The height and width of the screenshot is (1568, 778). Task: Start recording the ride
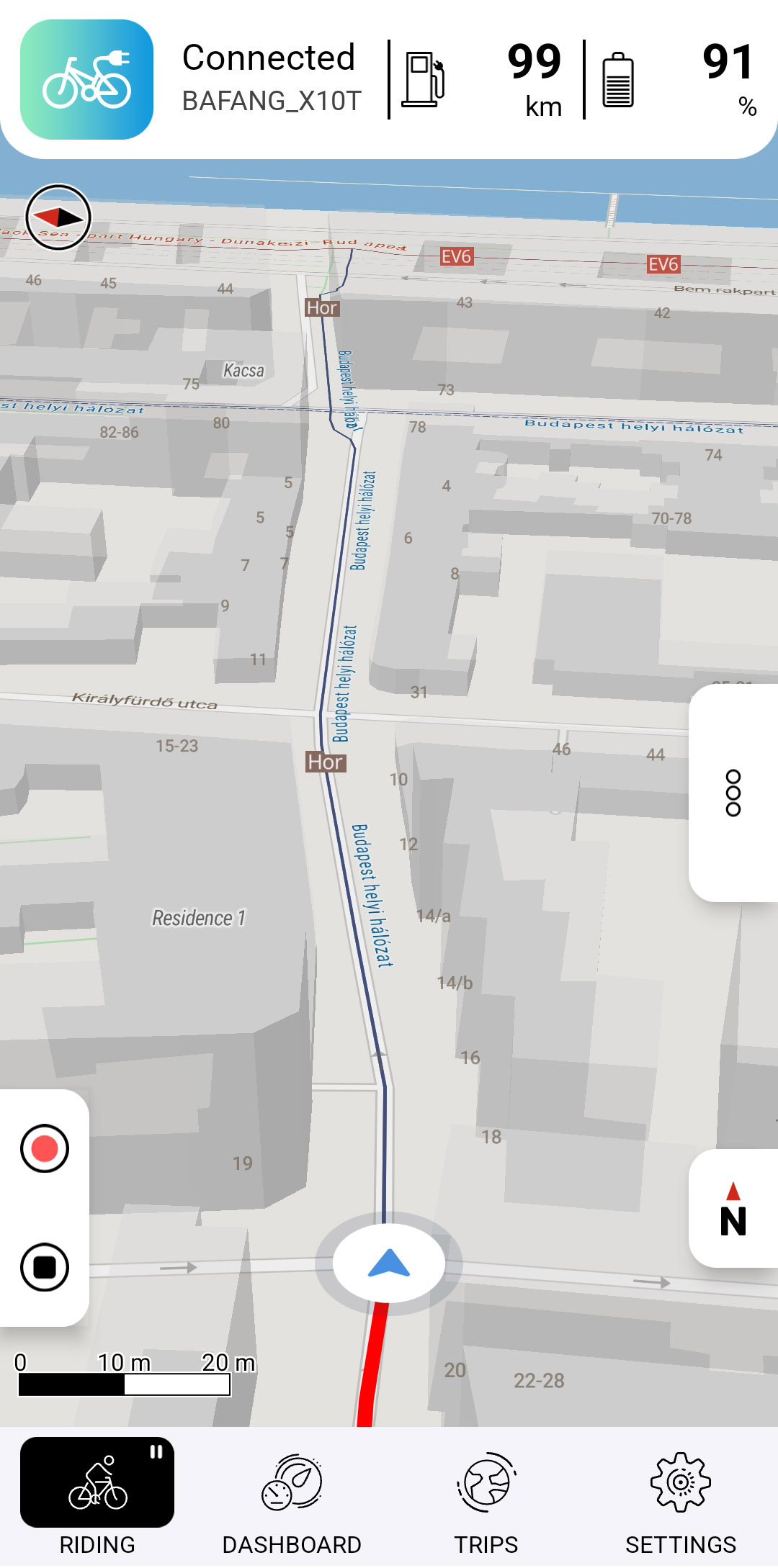pos(45,1148)
